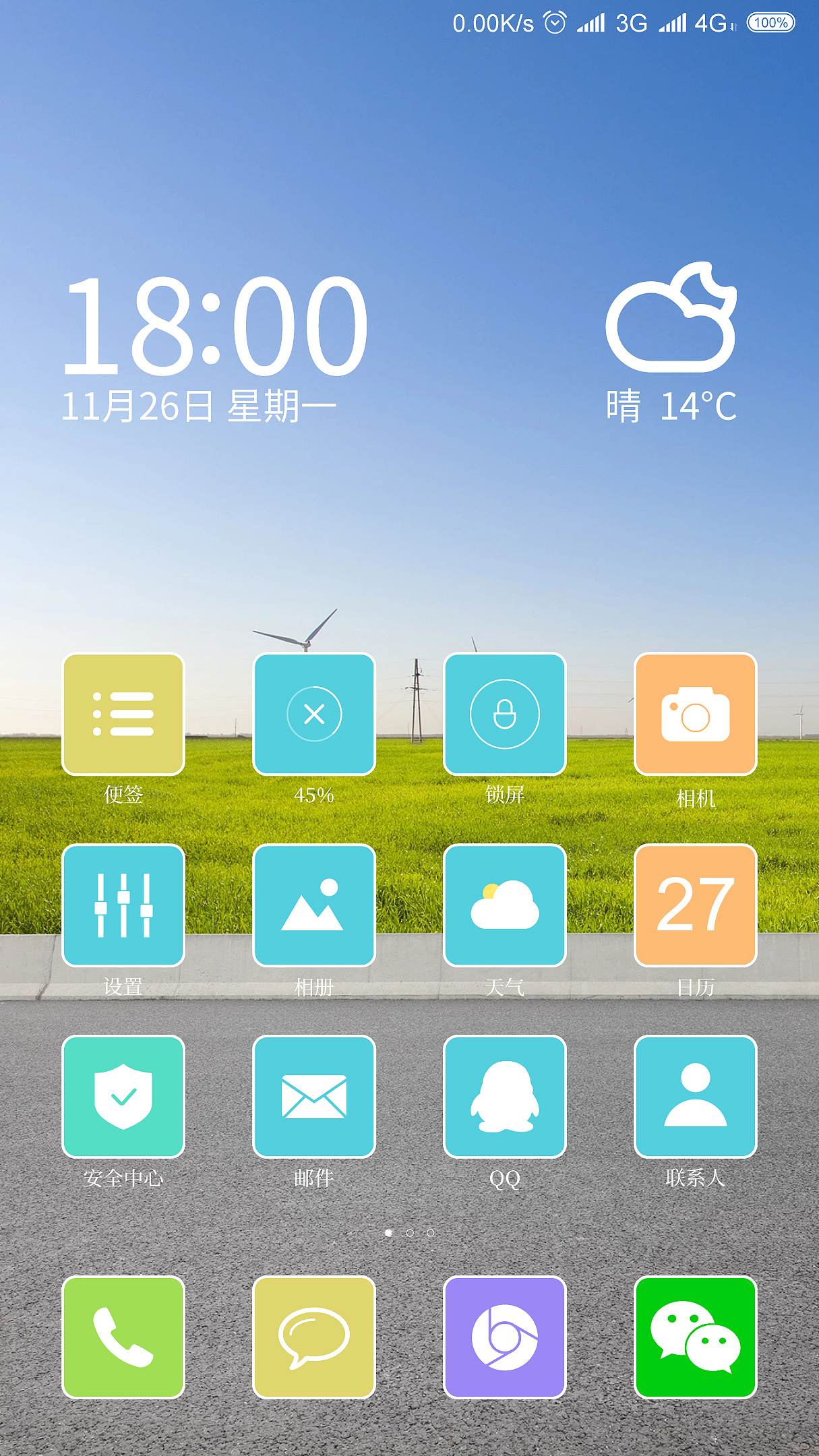Open the 便签 notes app
Screen dimensions: 819x1456
(x=123, y=714)
